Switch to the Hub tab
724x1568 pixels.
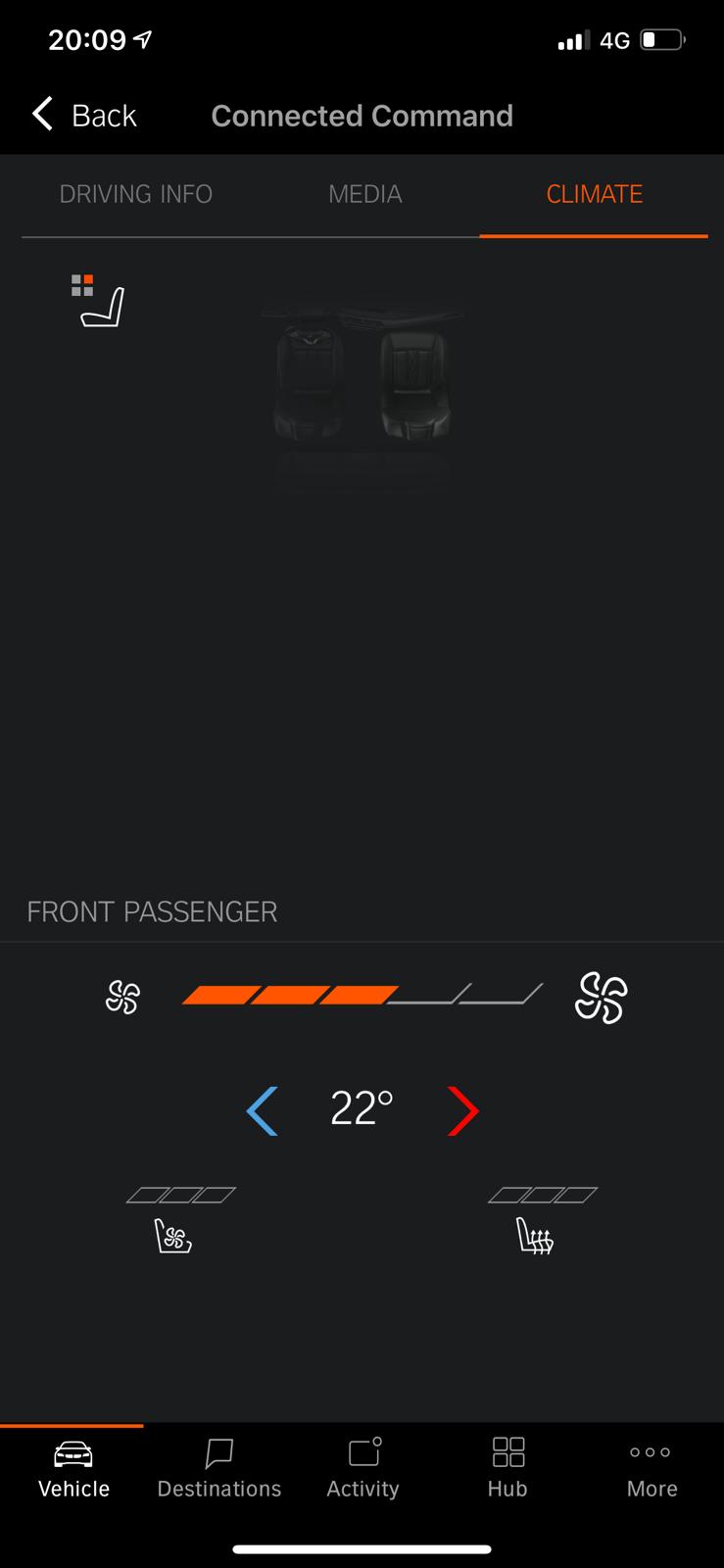point(507,1469)
